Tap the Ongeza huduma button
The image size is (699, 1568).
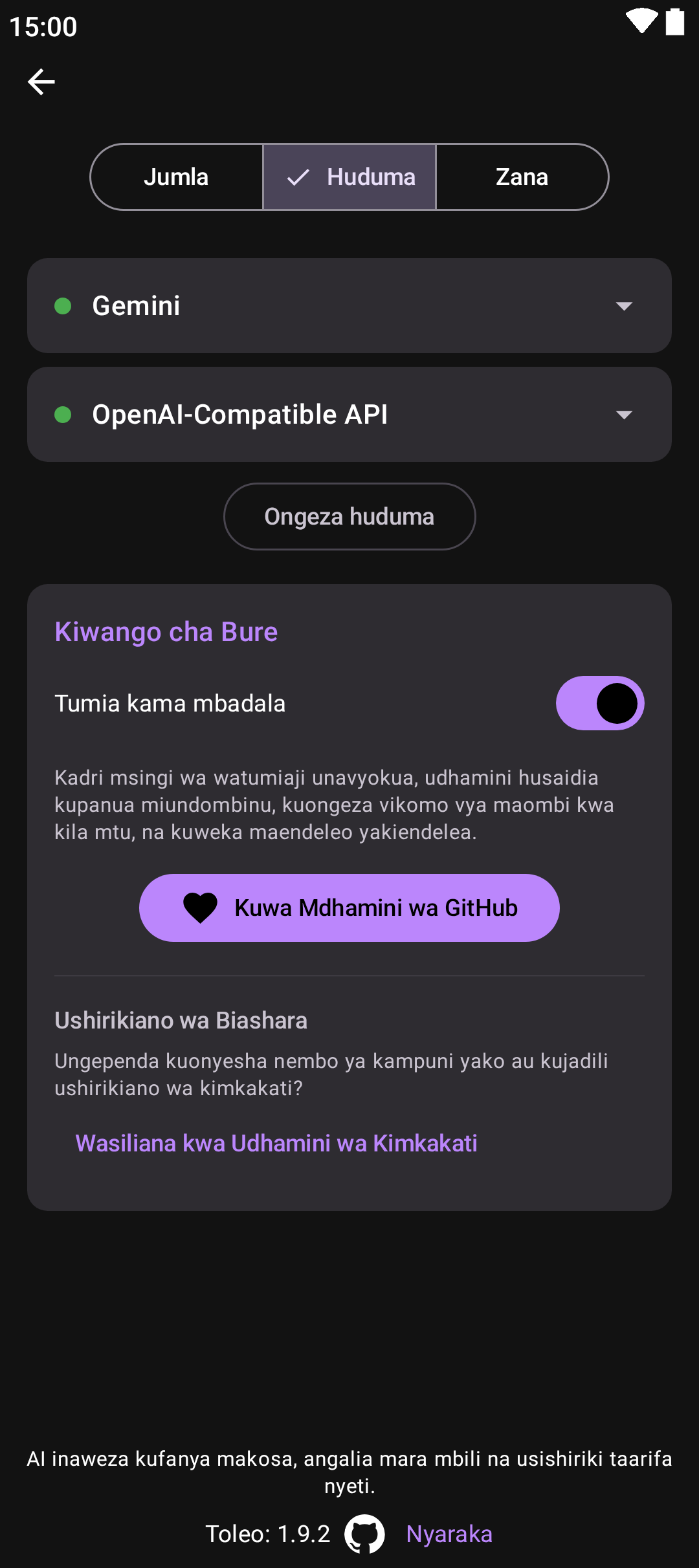pyautogui.click(x=349, y=517)
